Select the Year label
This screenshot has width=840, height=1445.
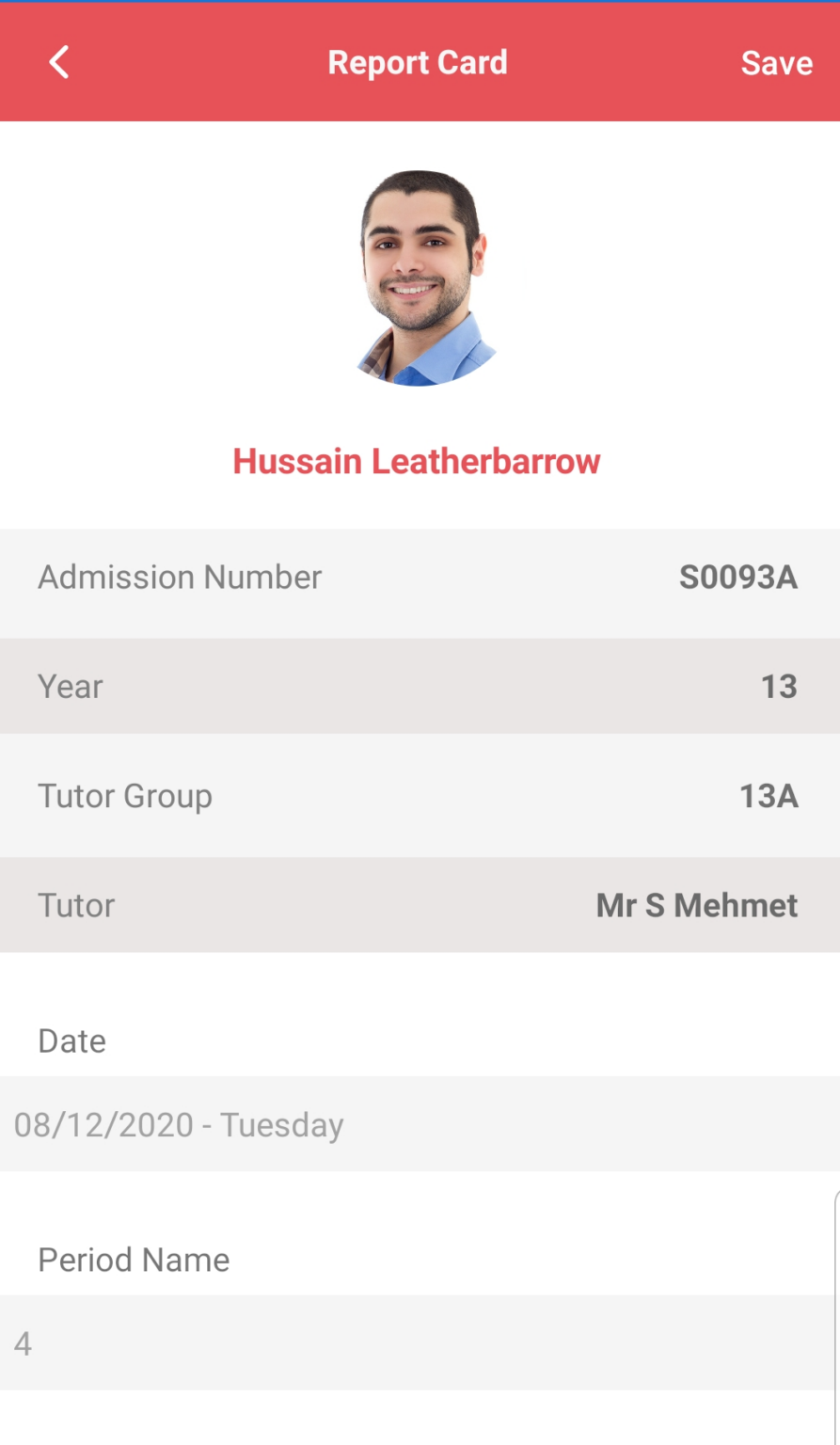(70, 686)
